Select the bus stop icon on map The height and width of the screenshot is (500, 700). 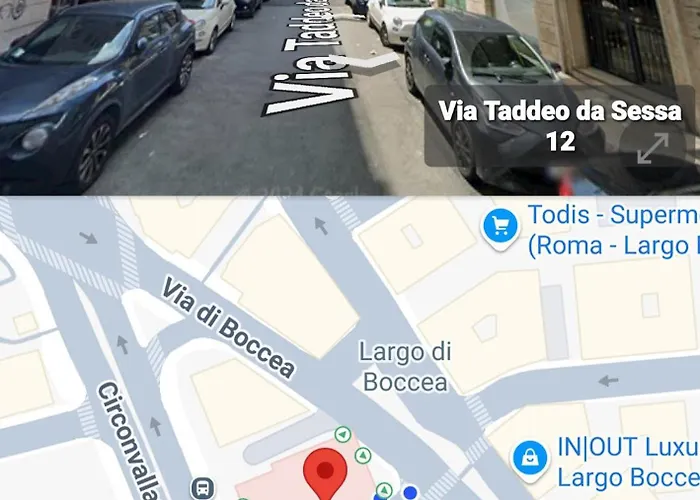click(202, 485)
